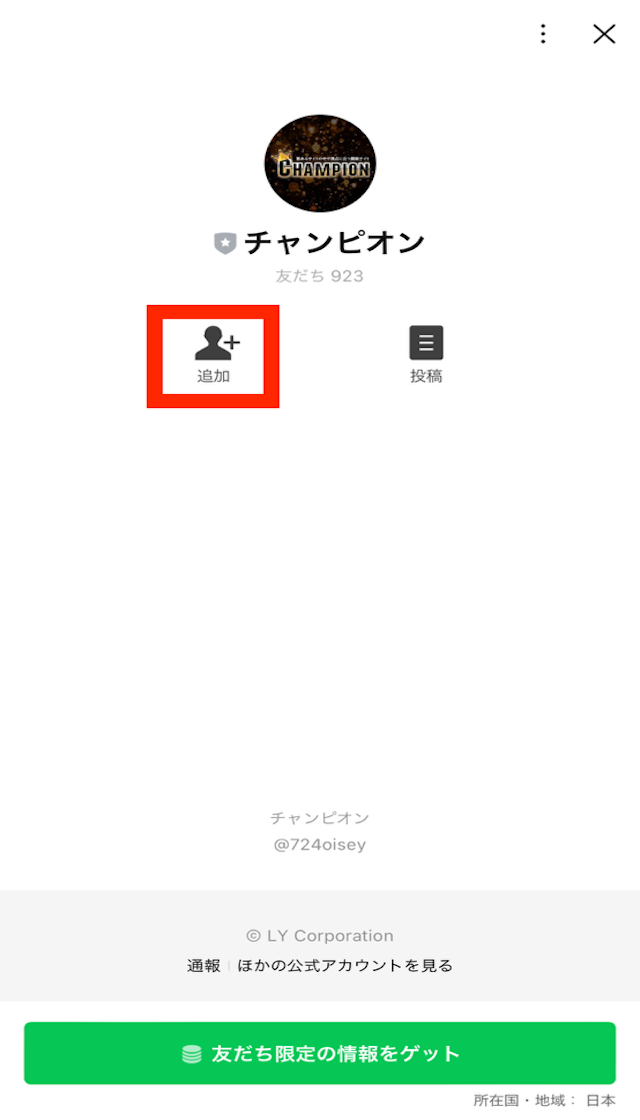Tap the green 友だち限定の情報をゲット button

point(320,1053)
